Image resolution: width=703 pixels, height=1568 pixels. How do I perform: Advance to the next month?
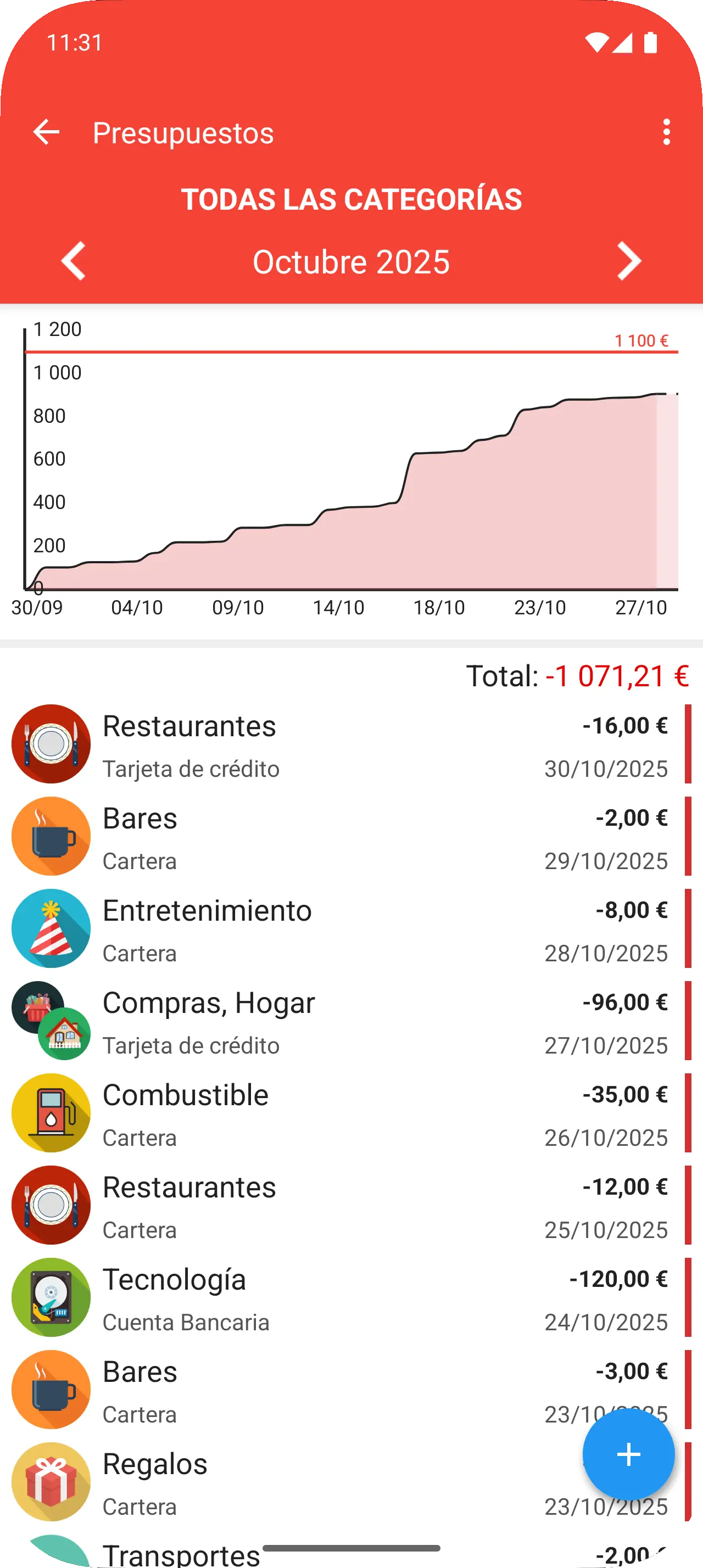[629, 261]
